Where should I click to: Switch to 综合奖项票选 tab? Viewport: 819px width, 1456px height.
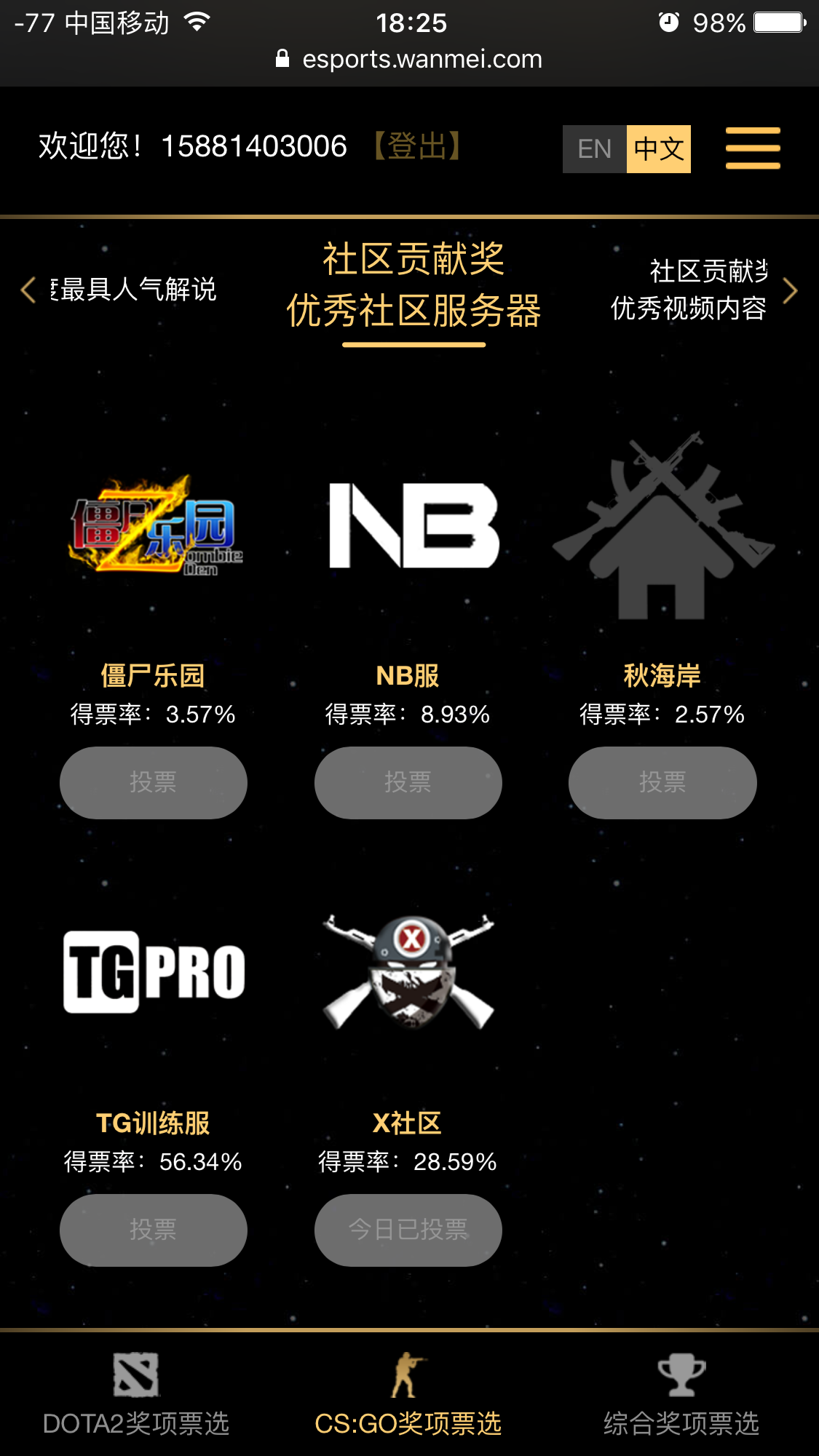click(681, 1394)
